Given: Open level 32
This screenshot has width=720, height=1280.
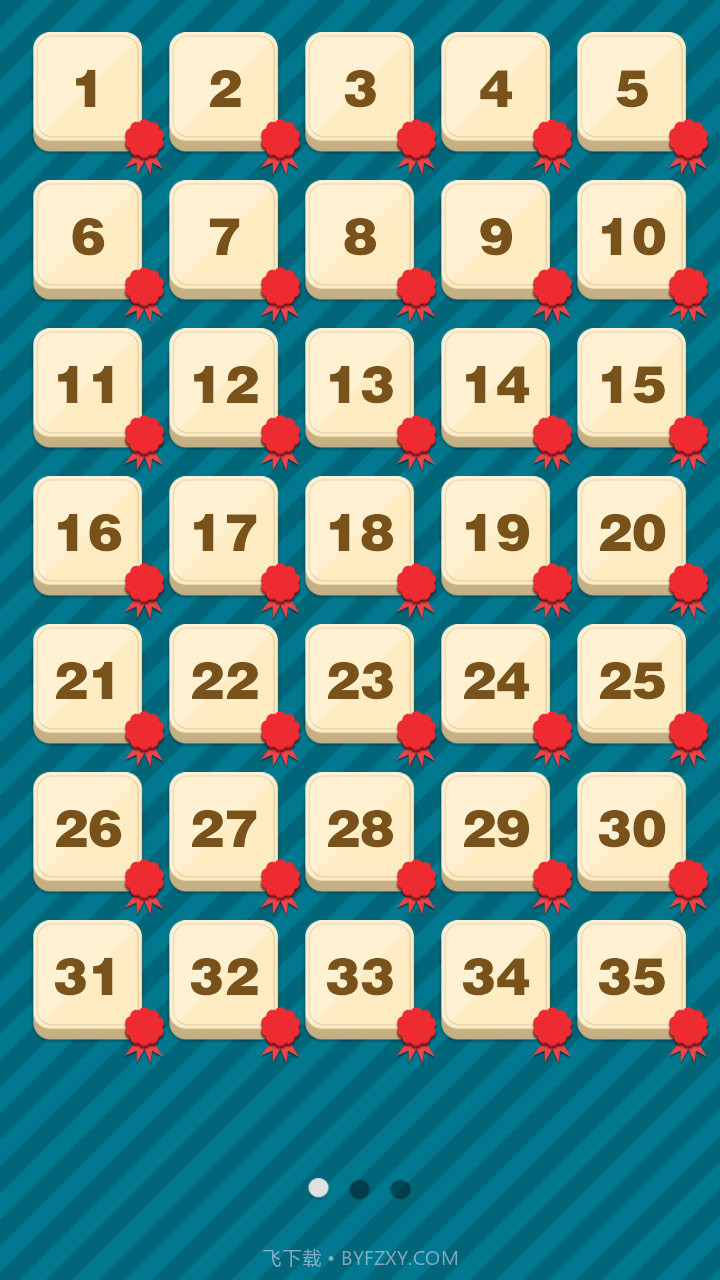Looking at the screenshot, I should (x=223, y=978).
